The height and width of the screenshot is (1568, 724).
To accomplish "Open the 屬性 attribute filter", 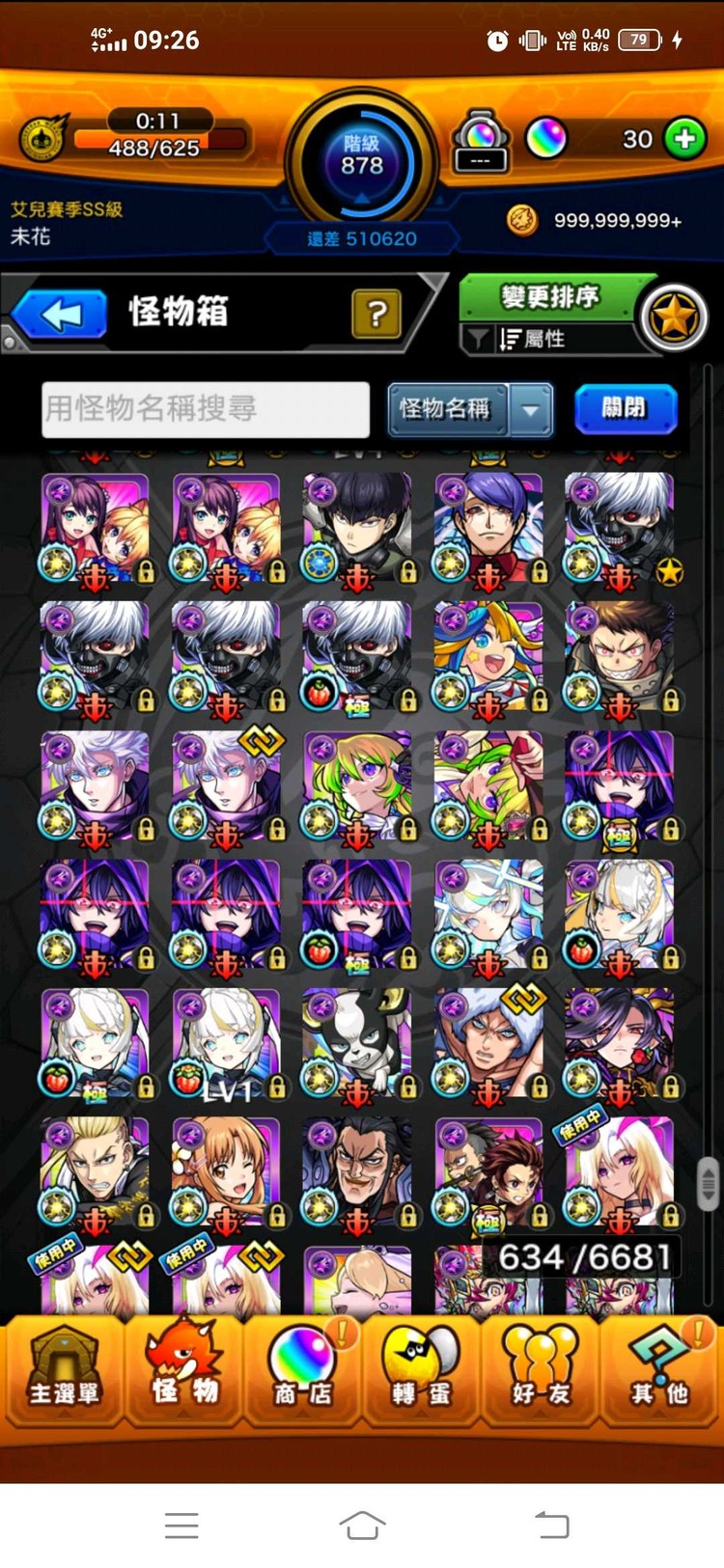I will point(543,340).
